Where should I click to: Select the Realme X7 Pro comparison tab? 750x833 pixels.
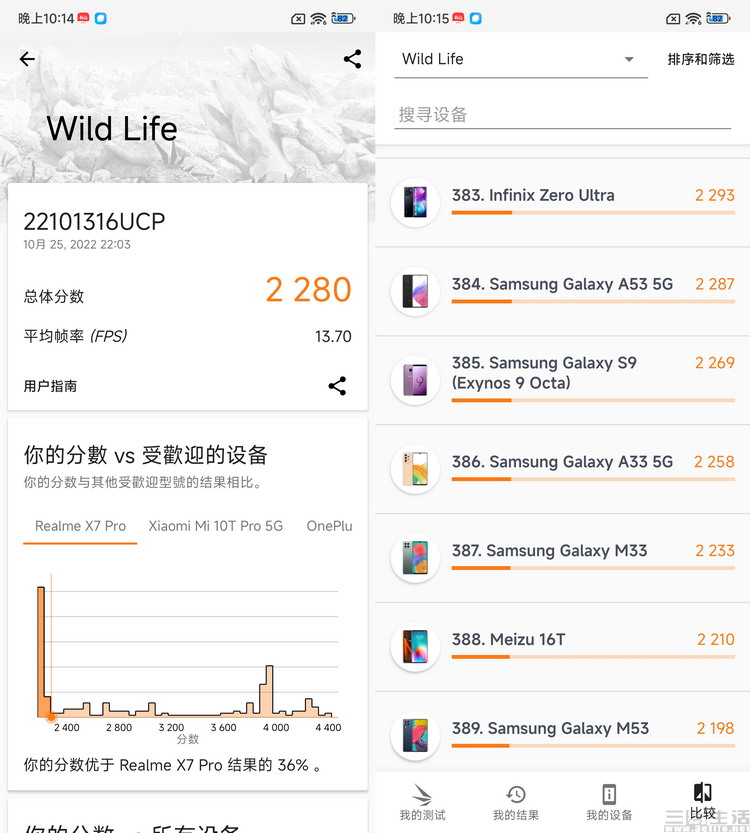coord(80,526)
